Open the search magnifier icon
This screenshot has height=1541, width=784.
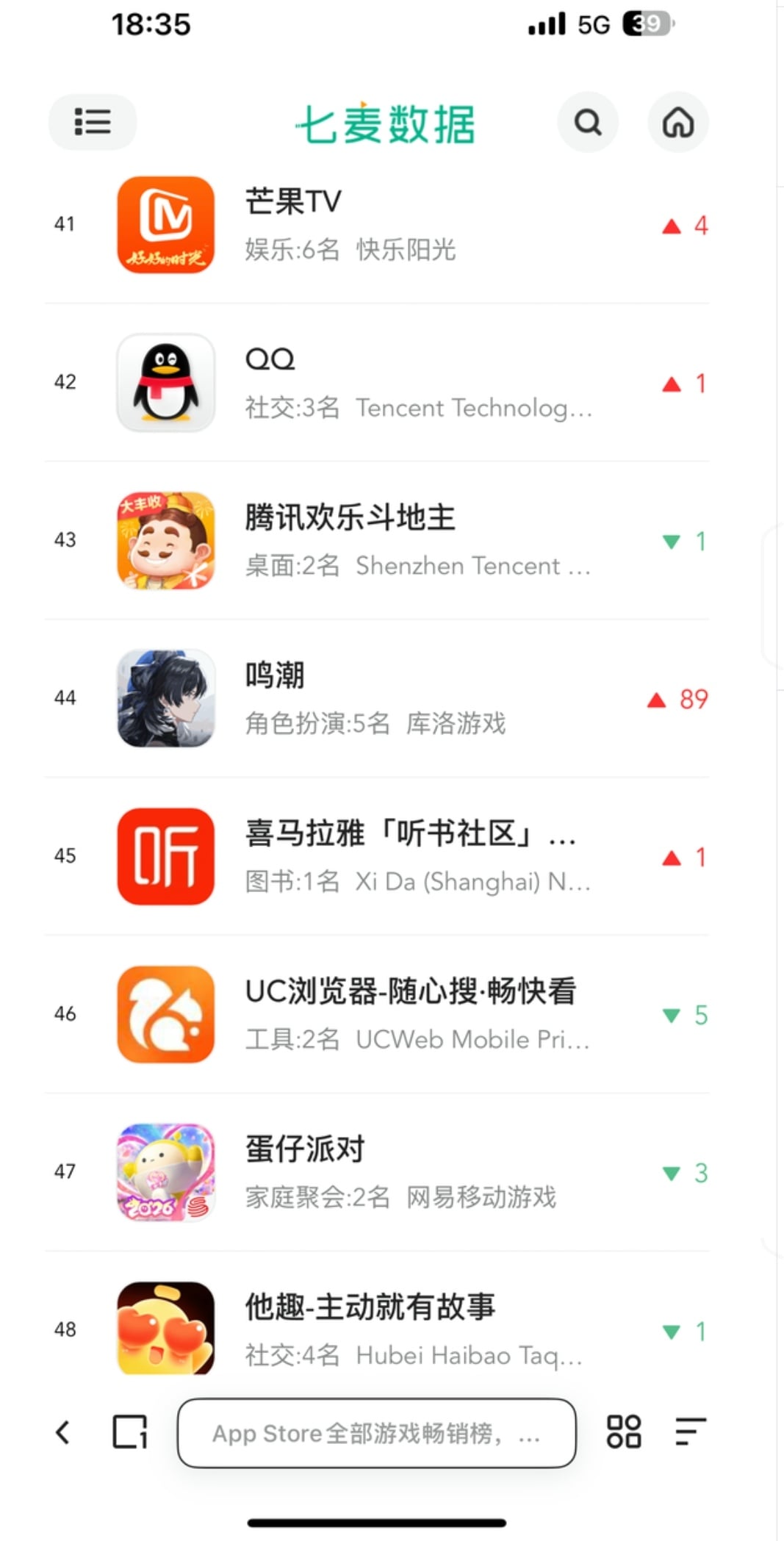click(587, 123)
